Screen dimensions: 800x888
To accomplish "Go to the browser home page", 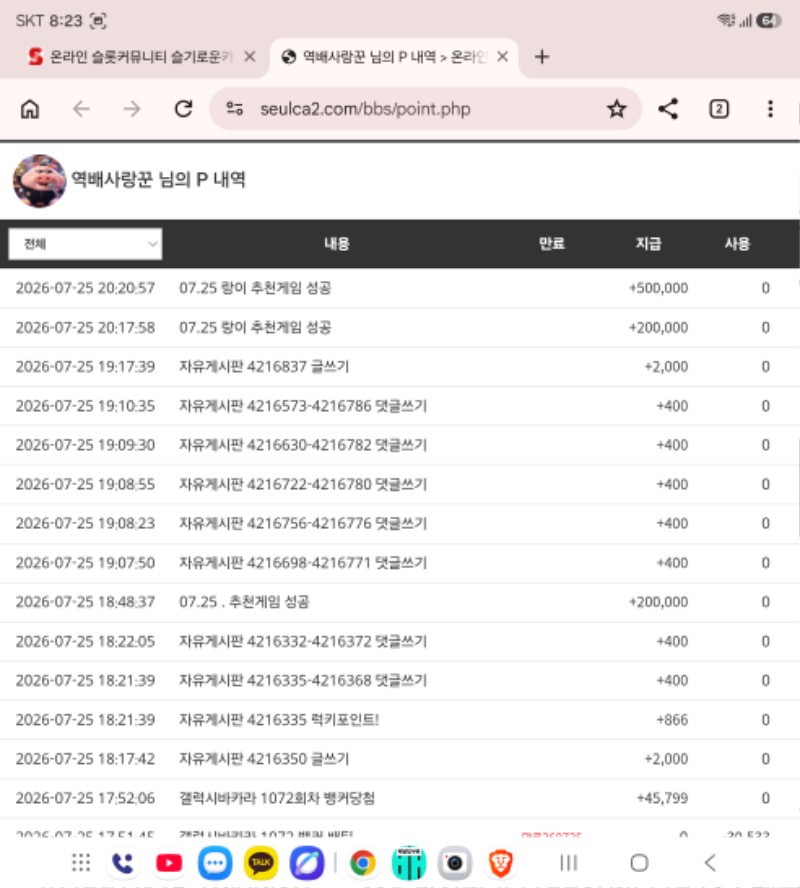I will pyautogui.click(x=30, y=109).
